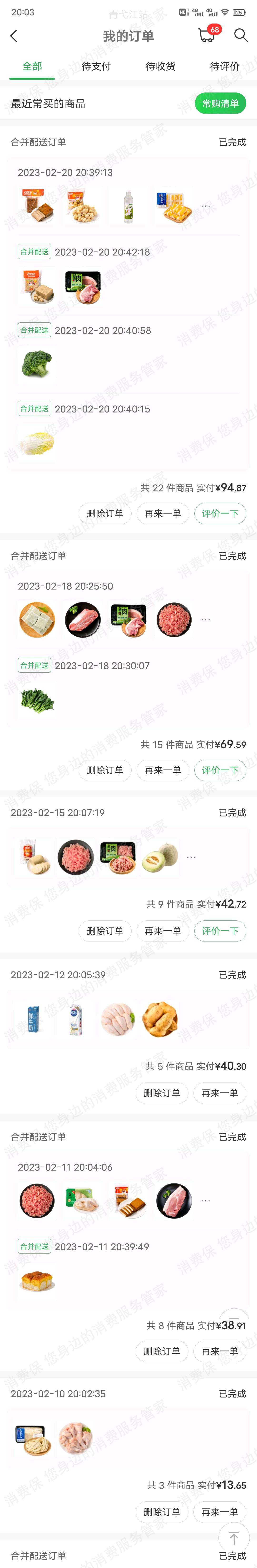257x1568 pixels.
Task: Open order search magnifier
Action: 241,35
